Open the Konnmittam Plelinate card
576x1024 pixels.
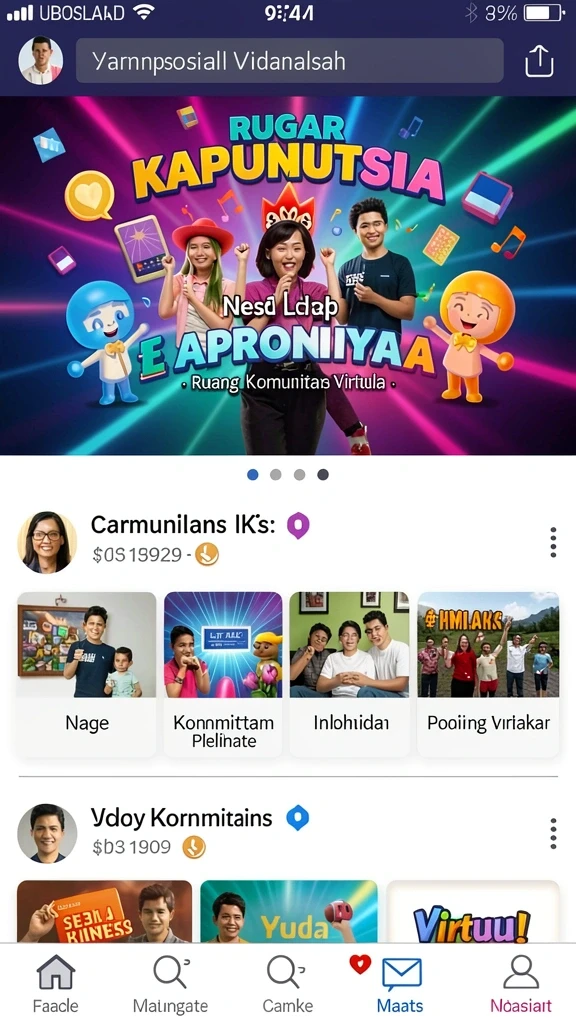[223, 674]
